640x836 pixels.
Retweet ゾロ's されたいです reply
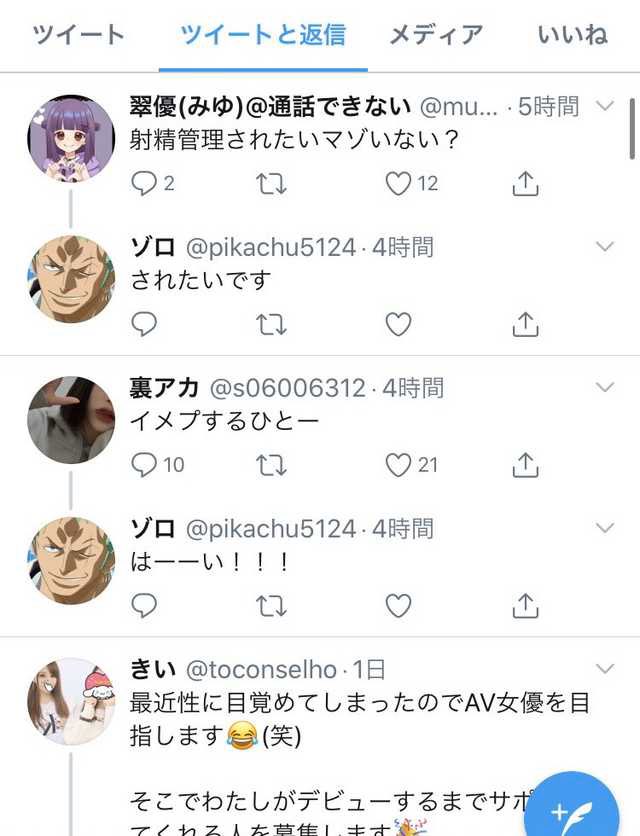tap(271, 324)
